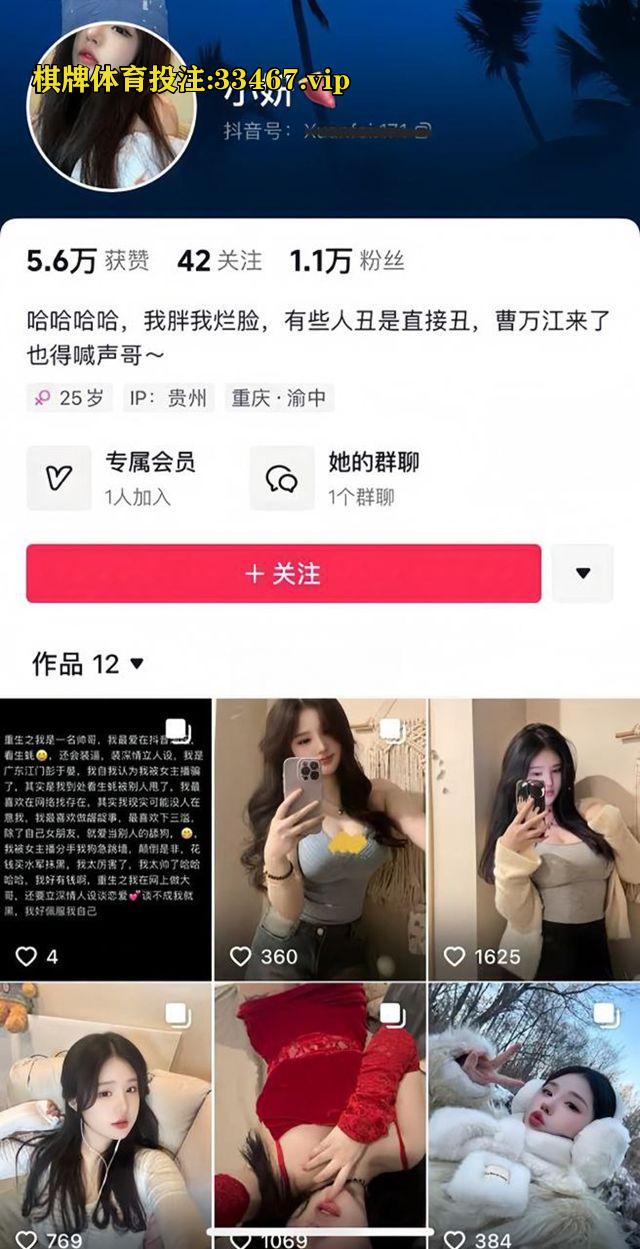This screenshot has height=1249, width=640.
Task: View the profile avatar photo
Action: point(110,107)
